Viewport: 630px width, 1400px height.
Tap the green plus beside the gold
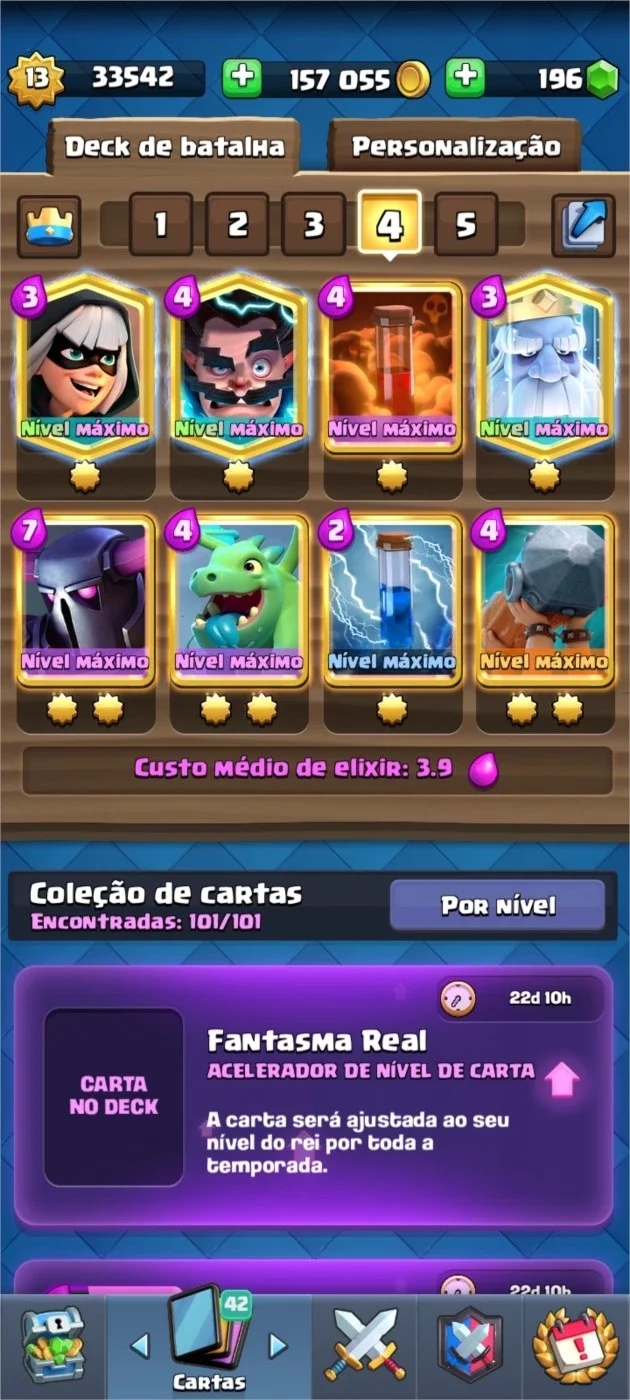click(241, 78)
